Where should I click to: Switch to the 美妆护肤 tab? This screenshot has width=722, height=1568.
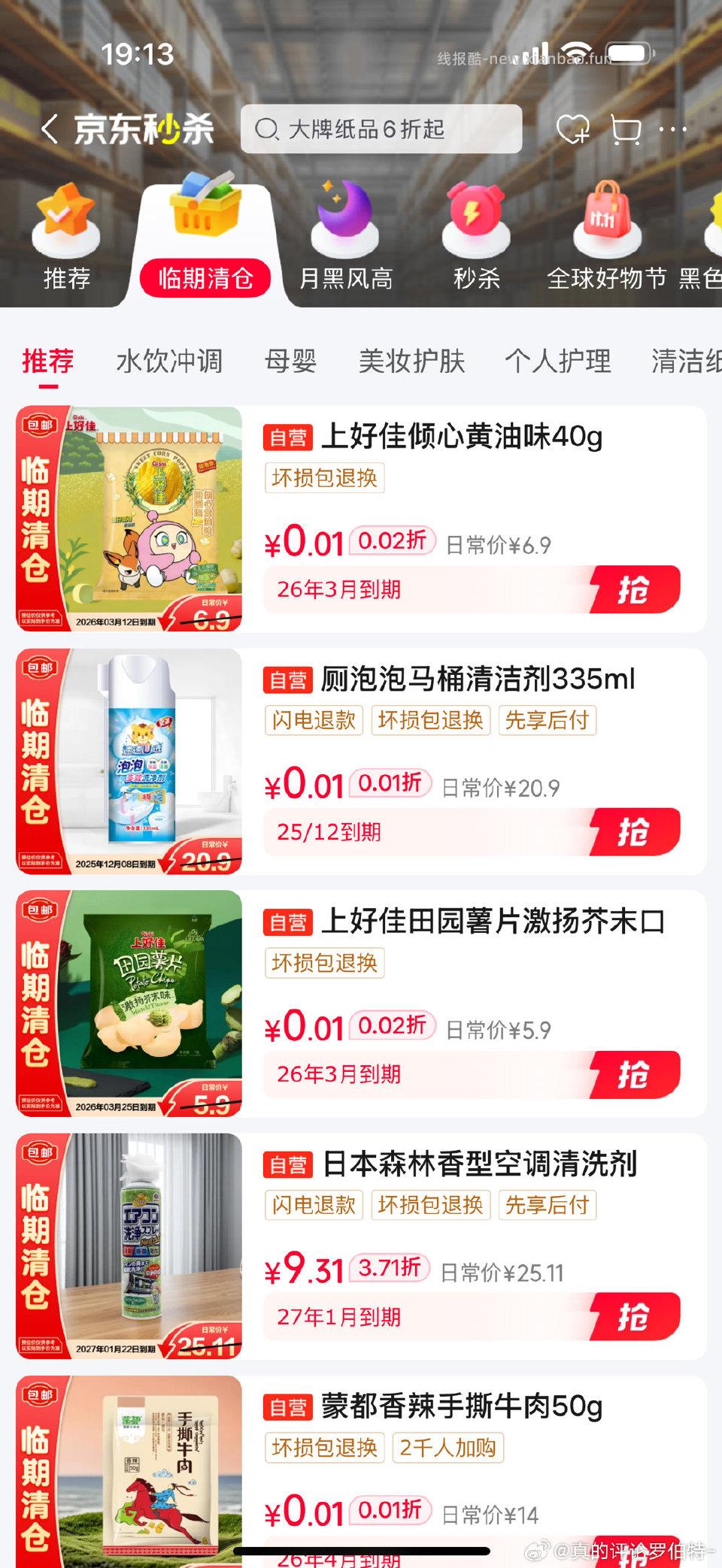click(x=412, y=362)
